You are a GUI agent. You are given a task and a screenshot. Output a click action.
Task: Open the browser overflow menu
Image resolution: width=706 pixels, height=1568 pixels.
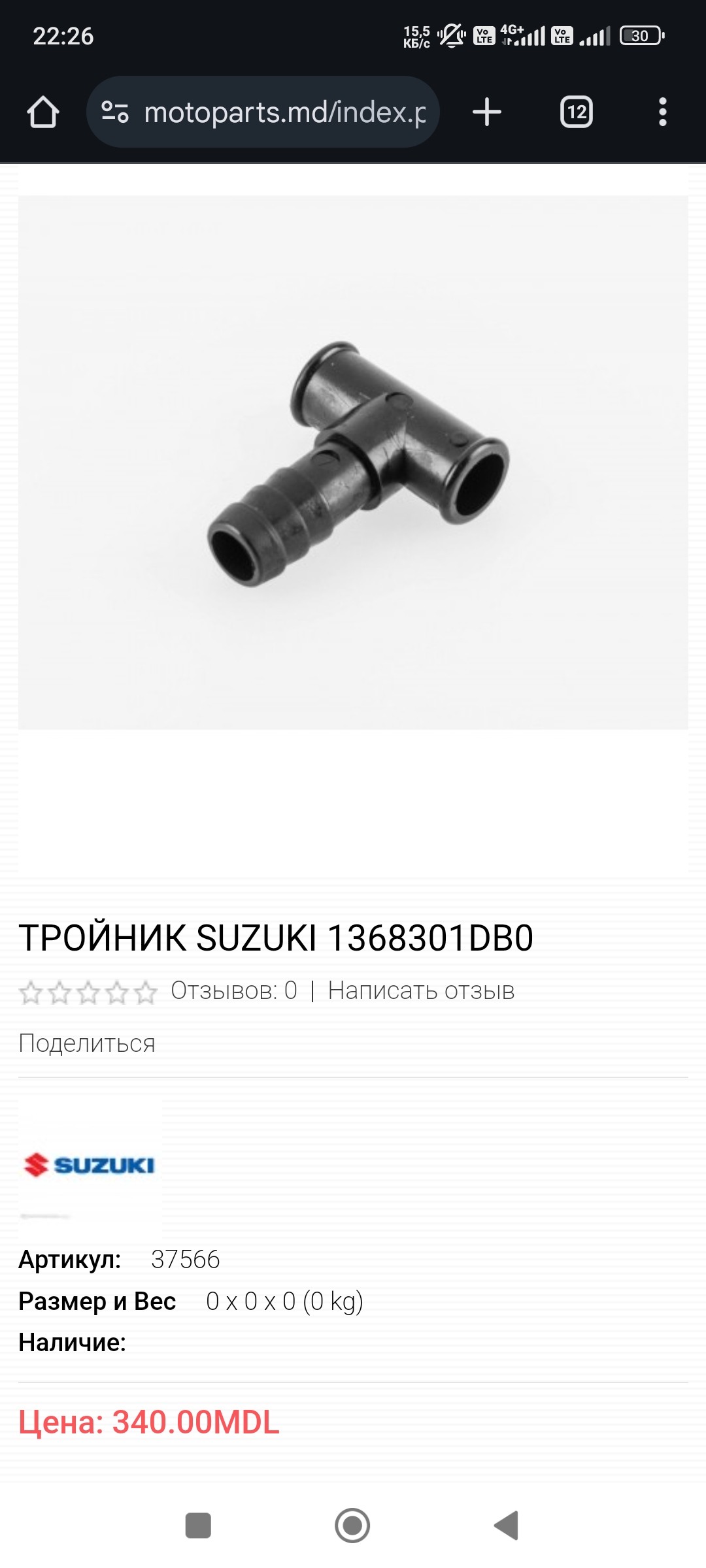click(x=663, y=112)
